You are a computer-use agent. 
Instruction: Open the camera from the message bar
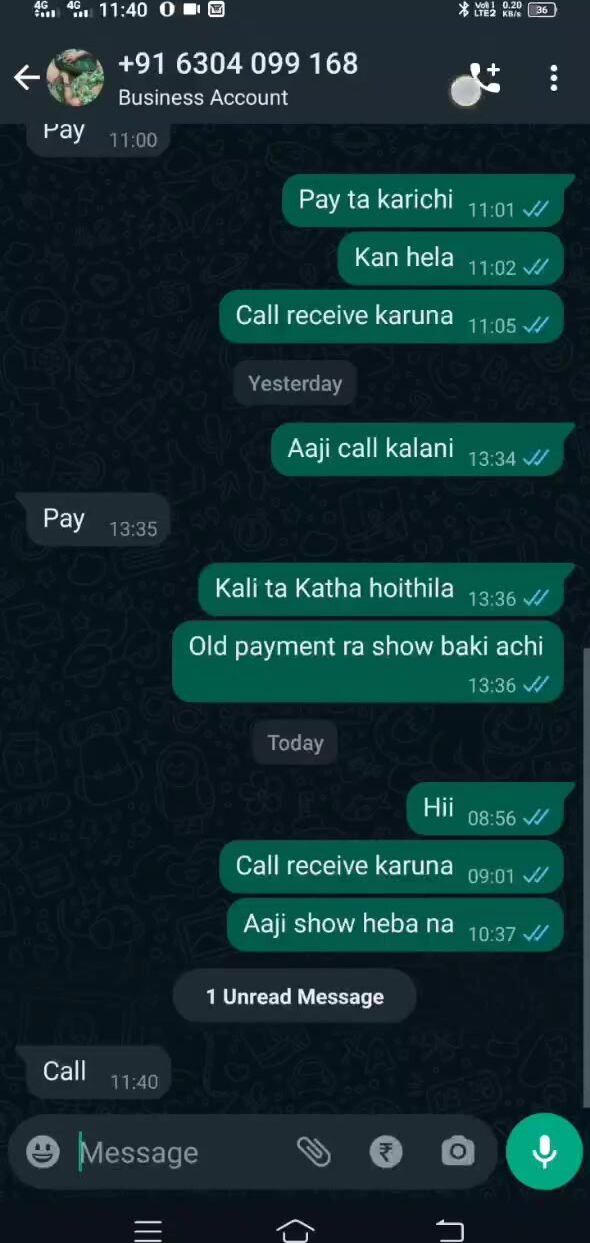(458, 1152)
